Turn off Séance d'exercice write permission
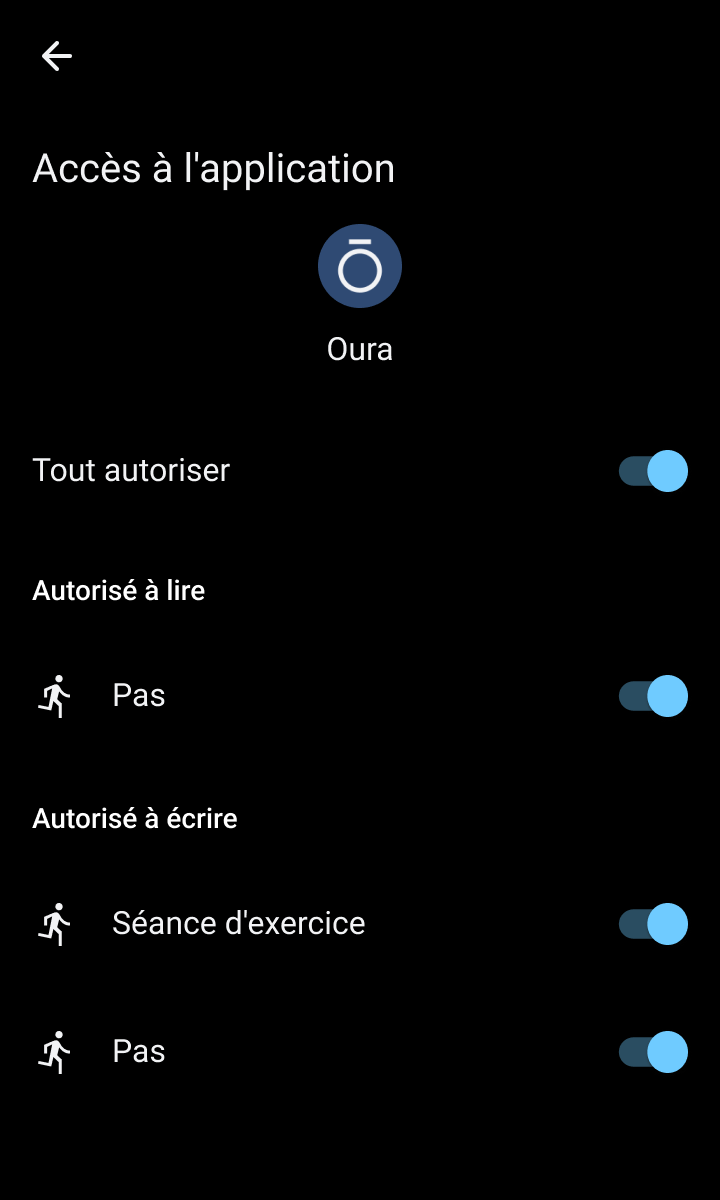The image size is (720, 1200). point(653,924)
